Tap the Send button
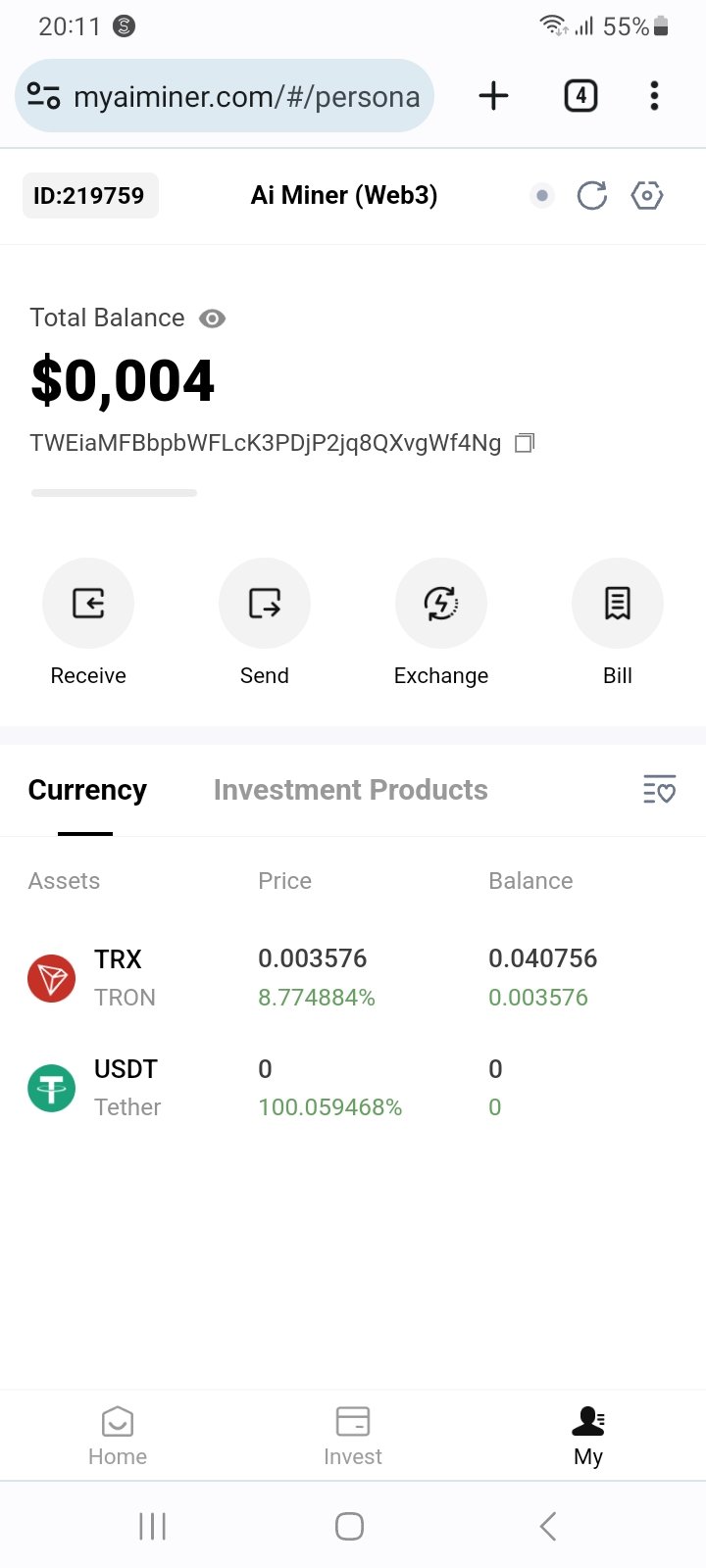This screenshot has height=1568, width=706. [x=265, y=623]
